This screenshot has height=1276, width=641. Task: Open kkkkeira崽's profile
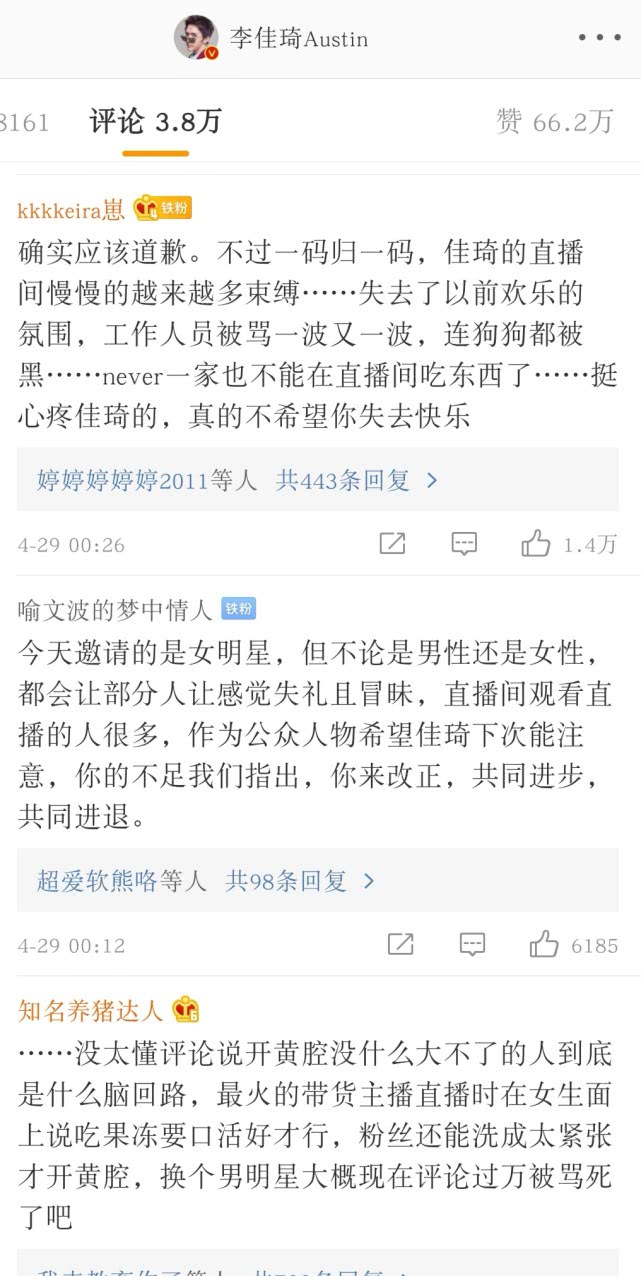70,209
